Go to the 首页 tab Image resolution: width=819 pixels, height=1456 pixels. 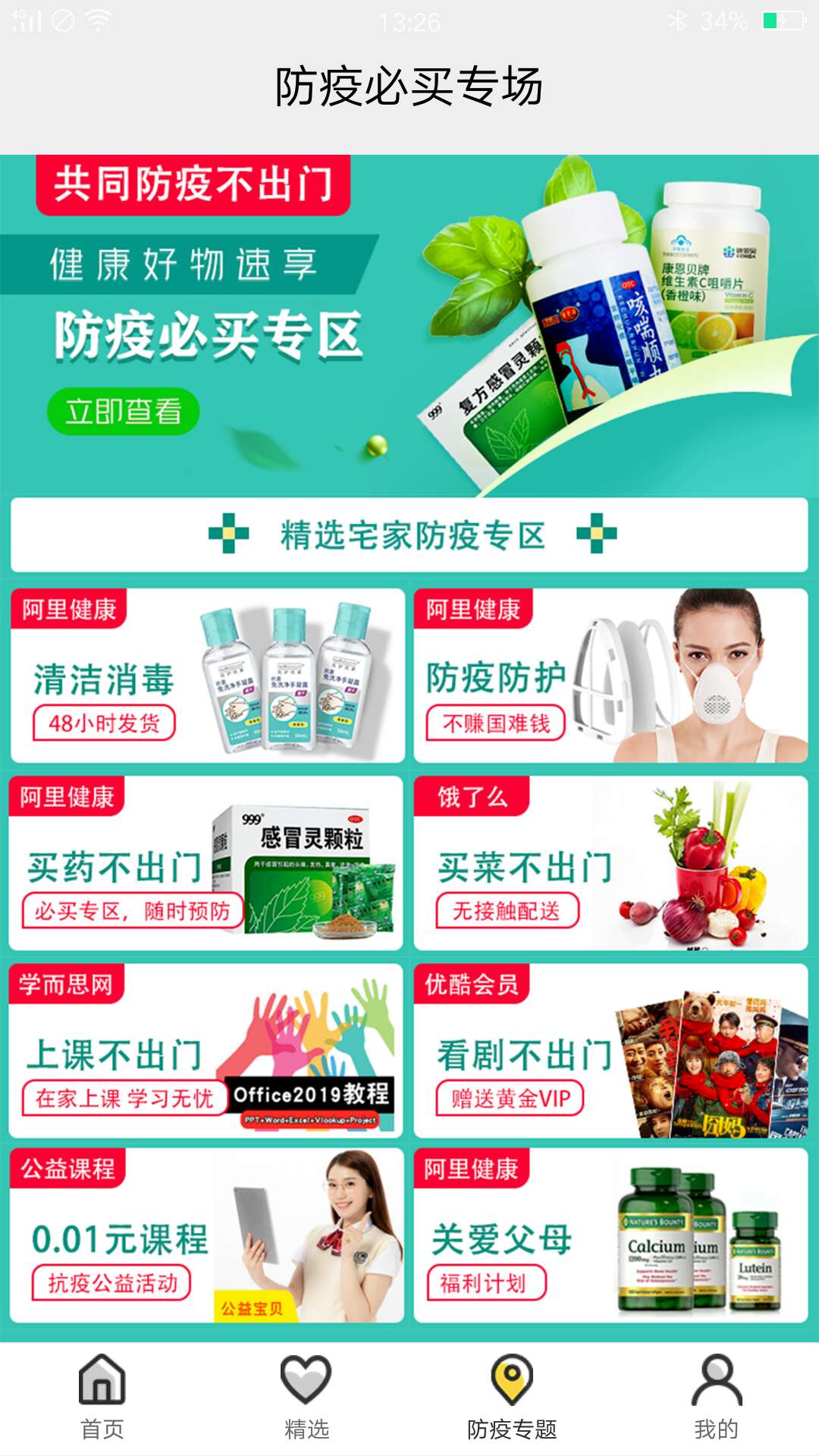102,1397
